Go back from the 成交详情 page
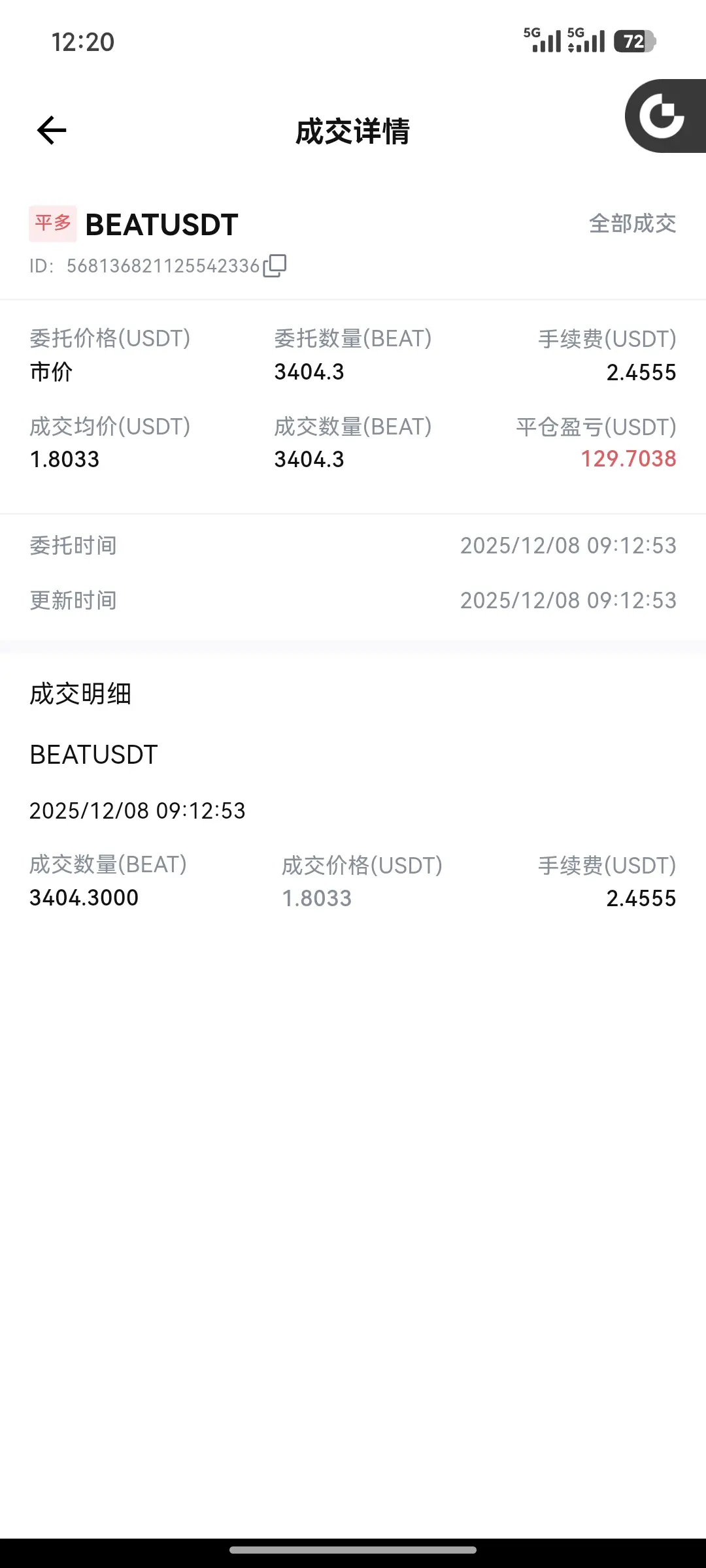The width and height of the screenshot is (706, 1568). click(x=52, y=130)
